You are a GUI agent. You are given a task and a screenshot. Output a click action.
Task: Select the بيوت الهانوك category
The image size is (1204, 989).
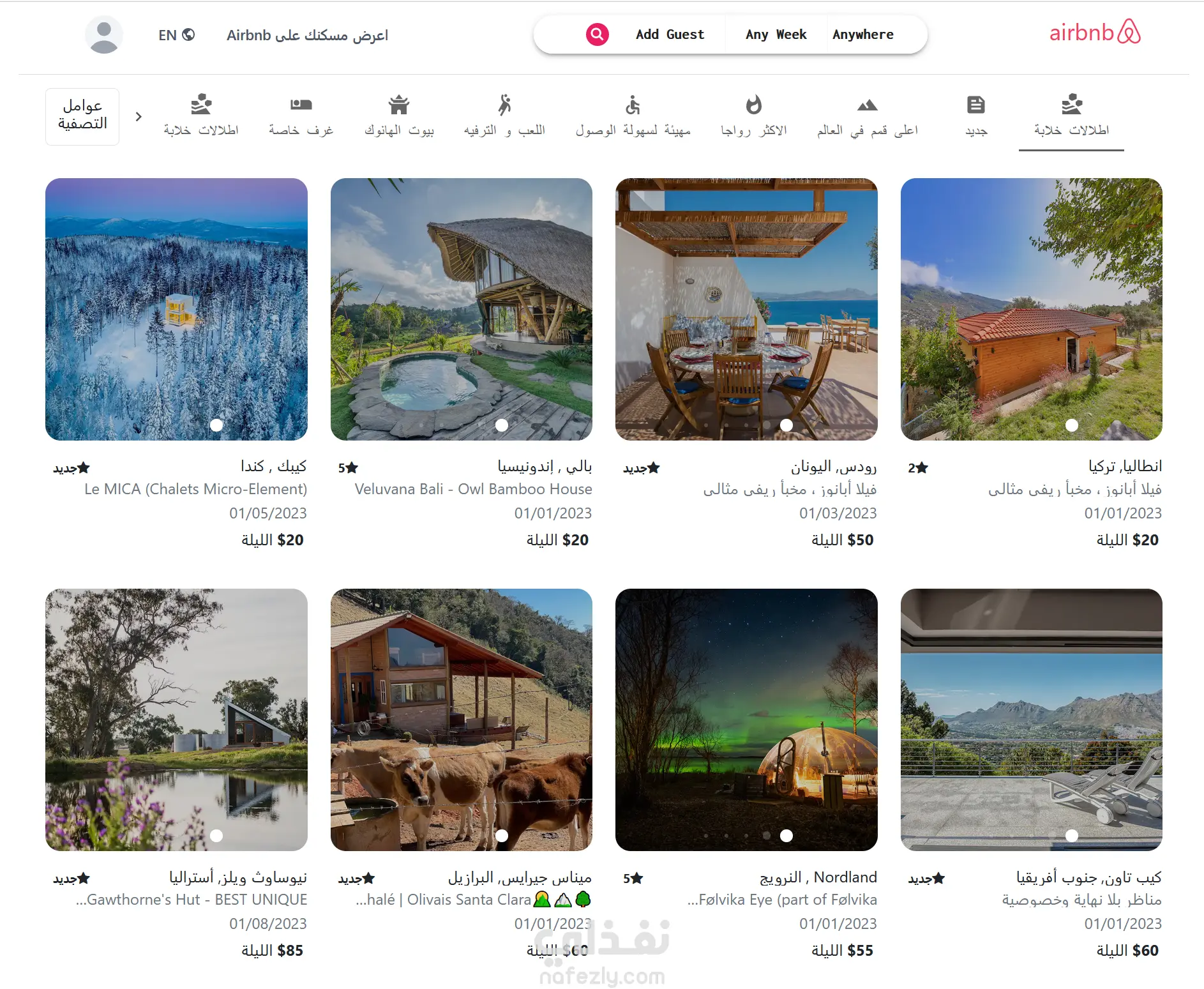coord(399,116)
